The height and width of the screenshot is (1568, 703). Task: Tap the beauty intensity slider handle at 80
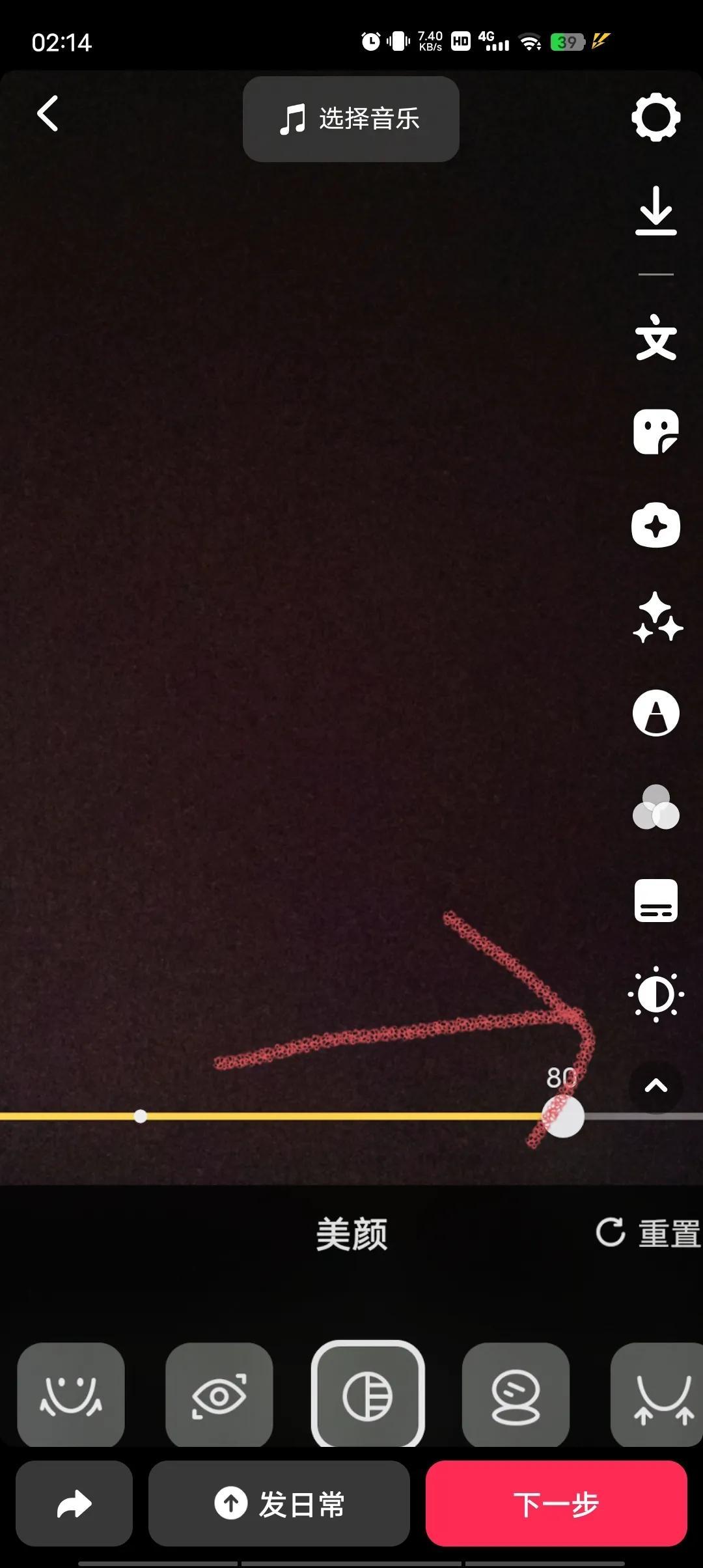click(563, 1116)
